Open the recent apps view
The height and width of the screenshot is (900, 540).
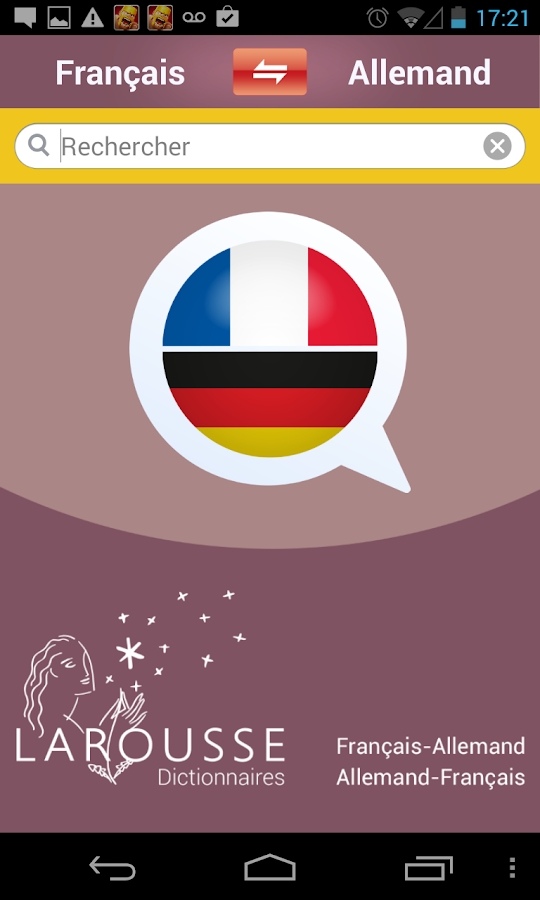pyautogui.click(x=429, y=867)
